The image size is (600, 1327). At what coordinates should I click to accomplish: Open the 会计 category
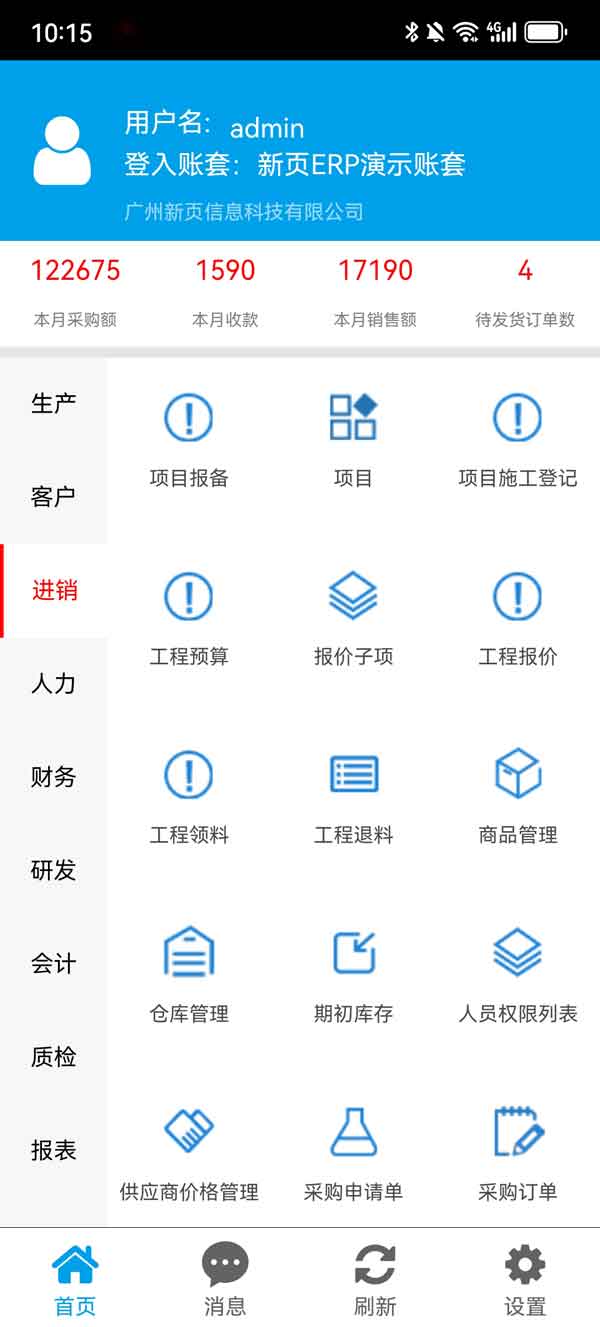(53, 964)
